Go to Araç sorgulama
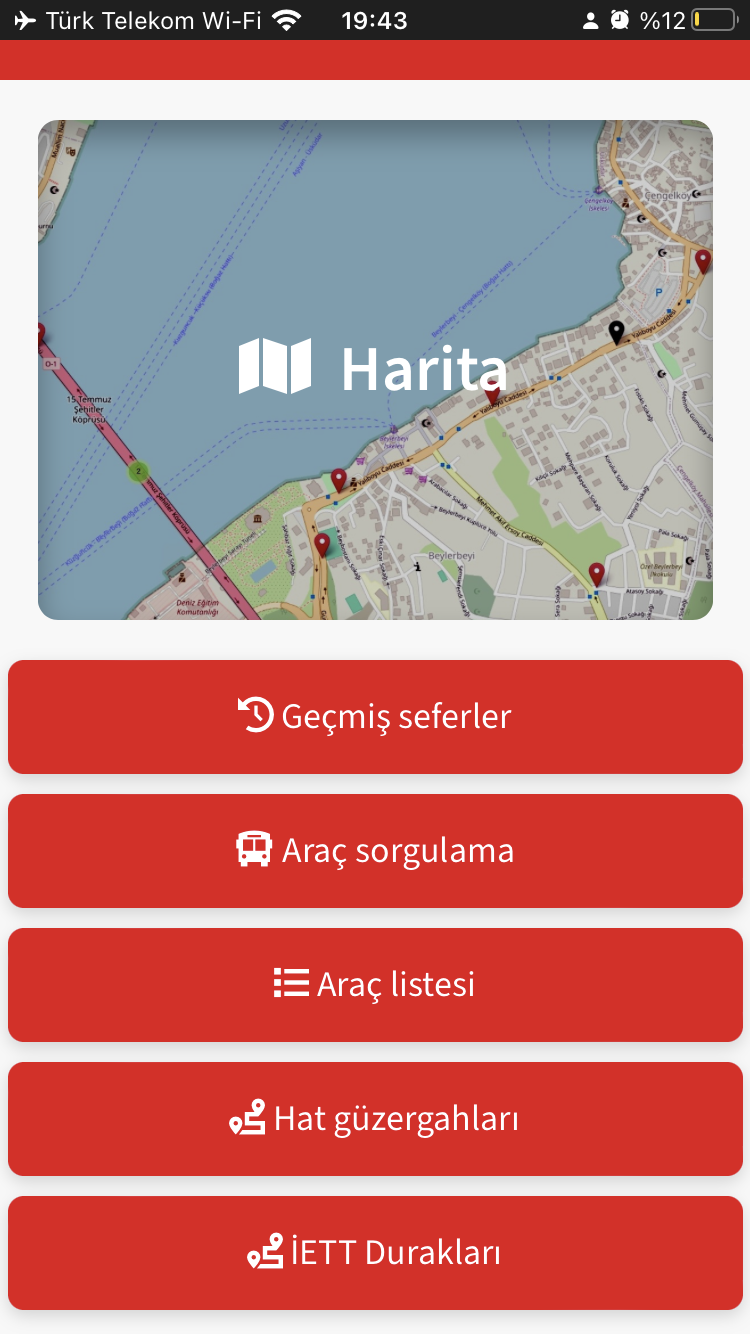The image size is (750, 1334). pyautogui.click(x=375, y=851)
